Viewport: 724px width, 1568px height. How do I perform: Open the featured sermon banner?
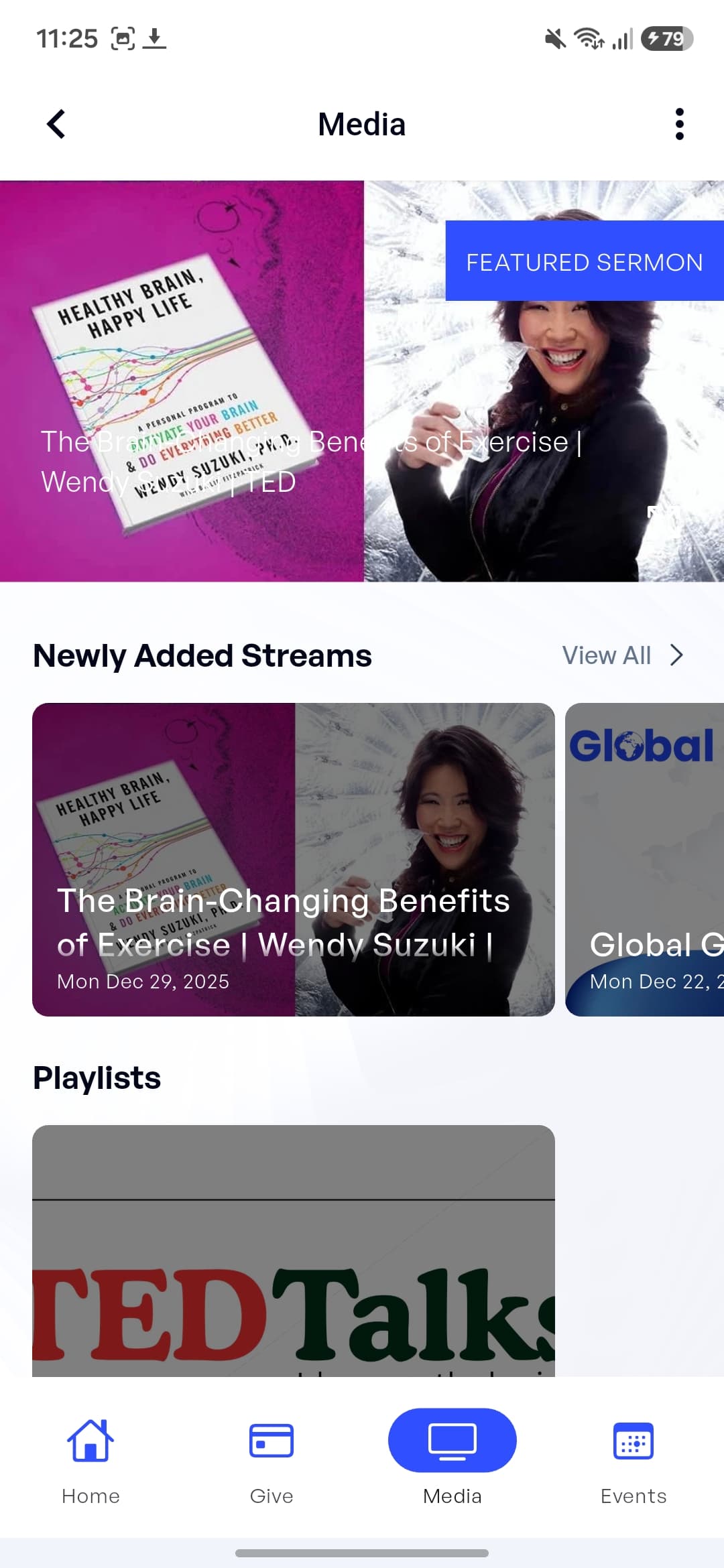coord(362,381)
